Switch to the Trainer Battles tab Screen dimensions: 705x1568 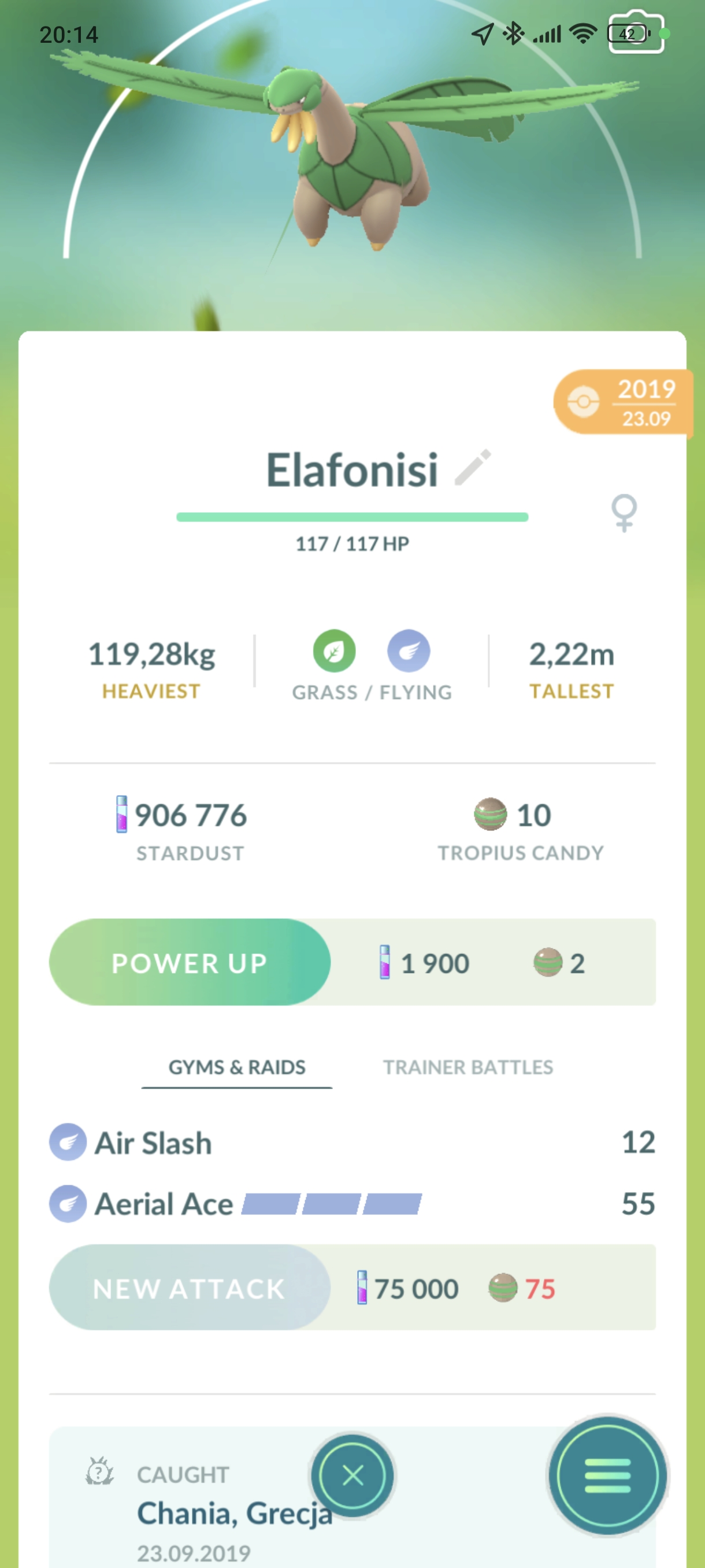467,1067
